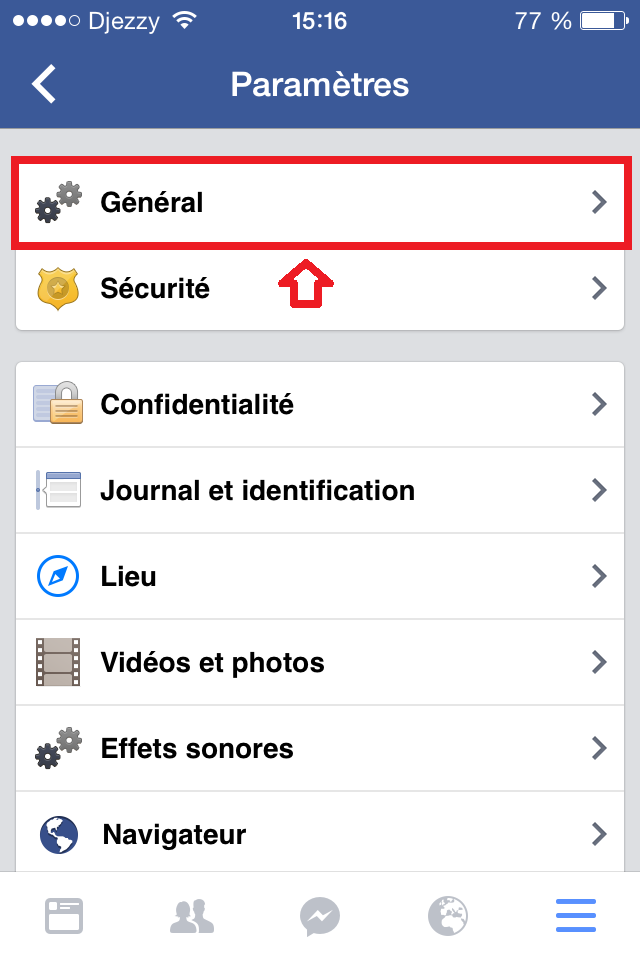Open Général settings
640x960 pixels.
320,203
